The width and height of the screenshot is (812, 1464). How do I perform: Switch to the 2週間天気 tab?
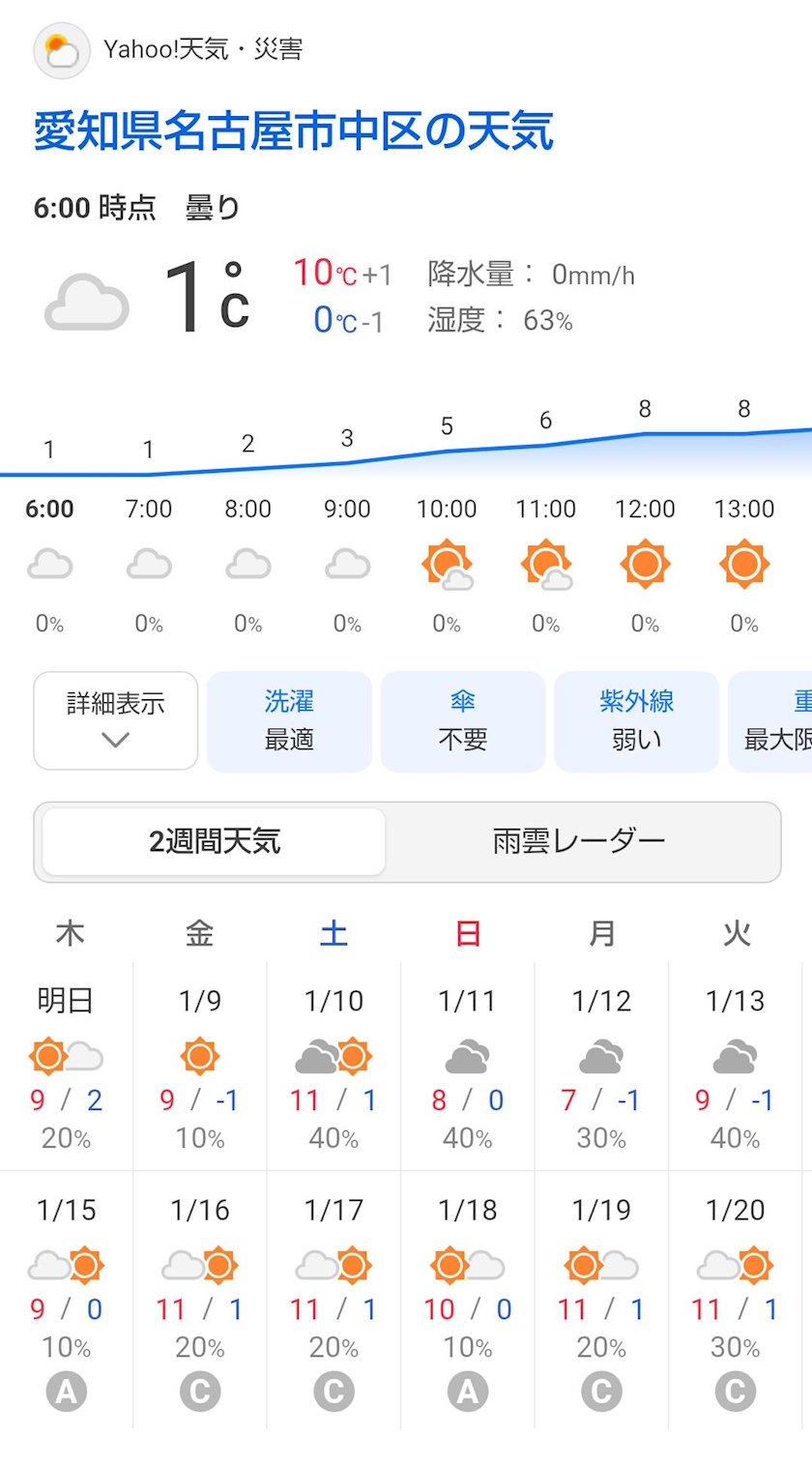(215, 841)
